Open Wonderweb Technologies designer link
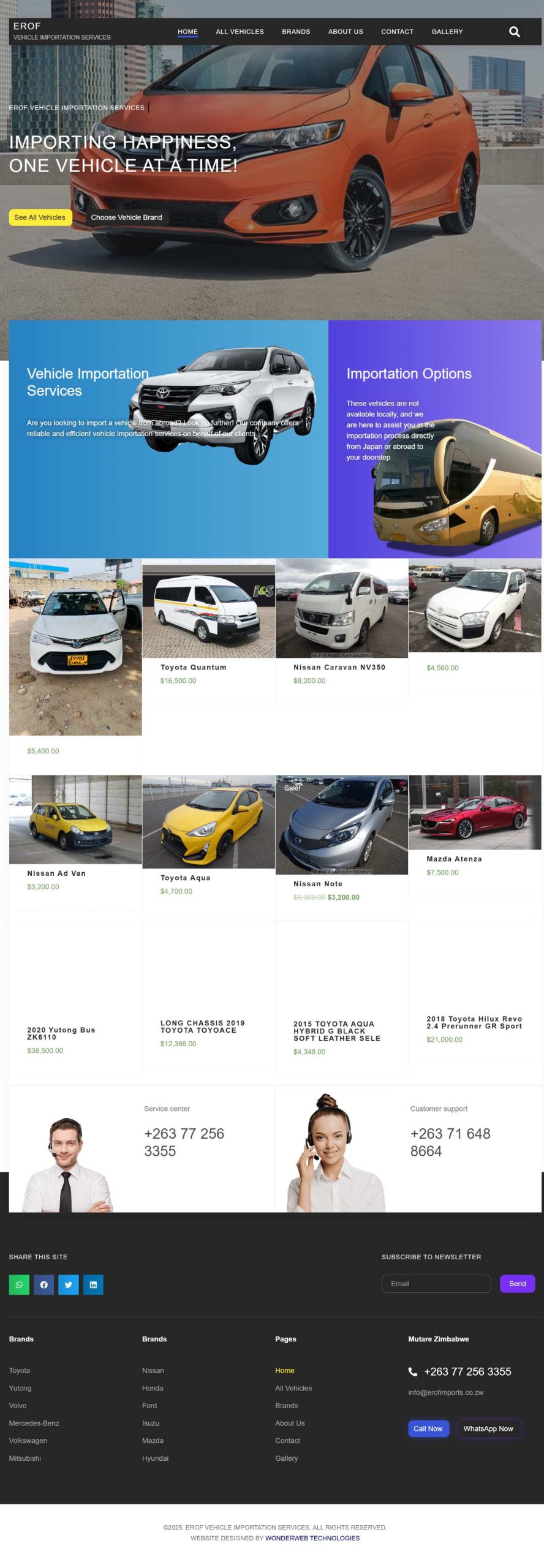Screen dimensions: 544x1568 312,1537
